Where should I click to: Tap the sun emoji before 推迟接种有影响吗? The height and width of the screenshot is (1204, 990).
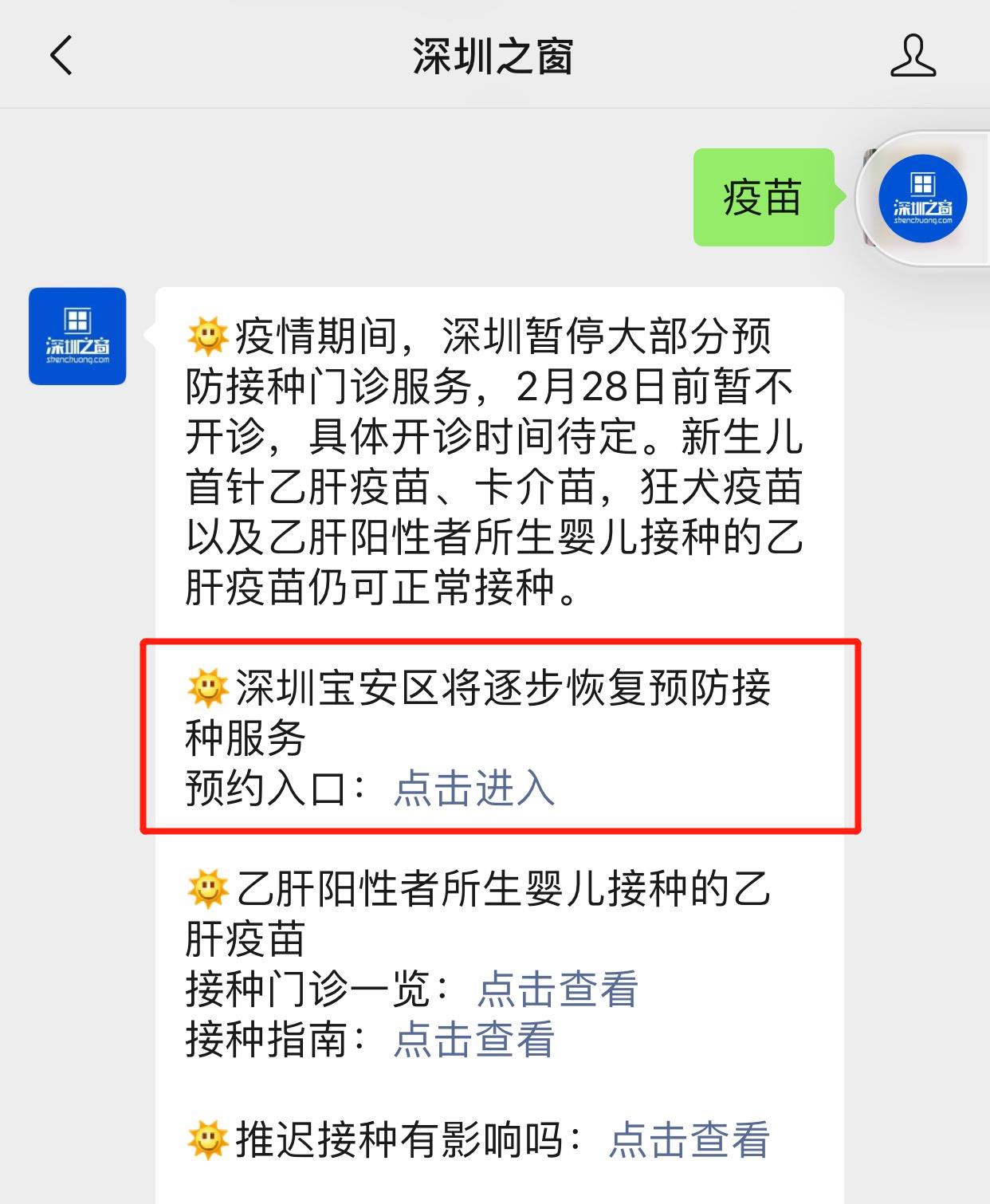click(206, 1140)
